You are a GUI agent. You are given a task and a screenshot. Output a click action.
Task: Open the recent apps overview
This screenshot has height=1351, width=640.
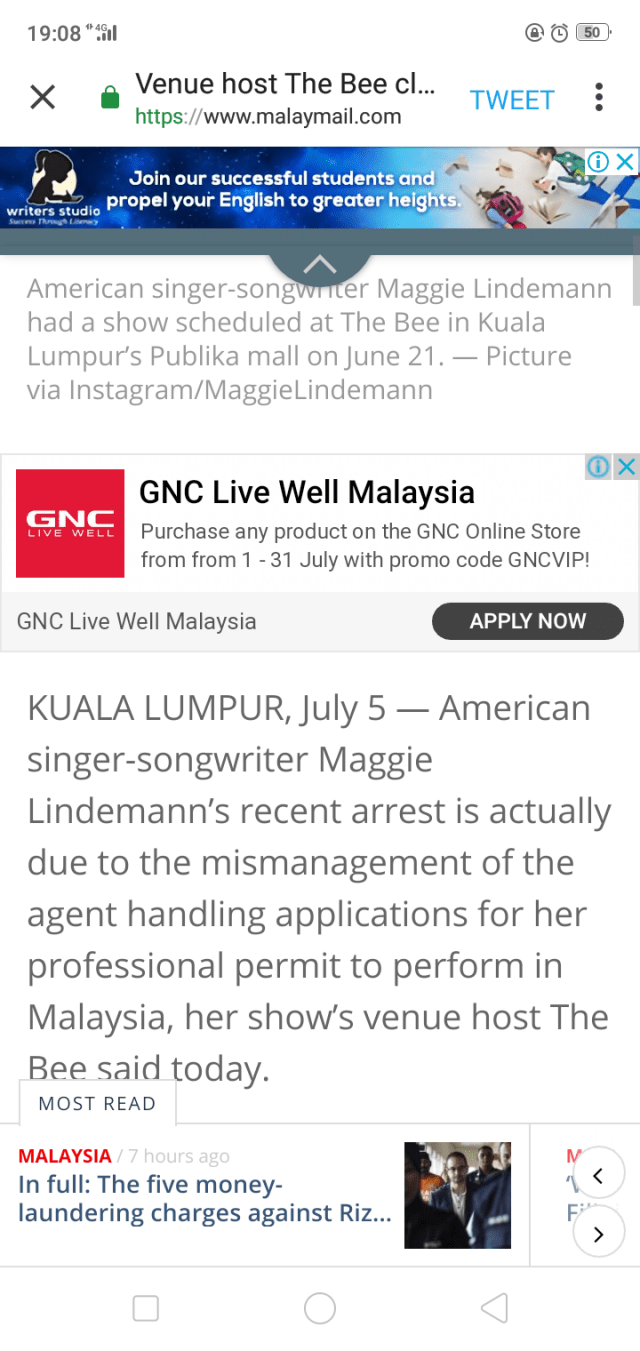click(146, 1307)
